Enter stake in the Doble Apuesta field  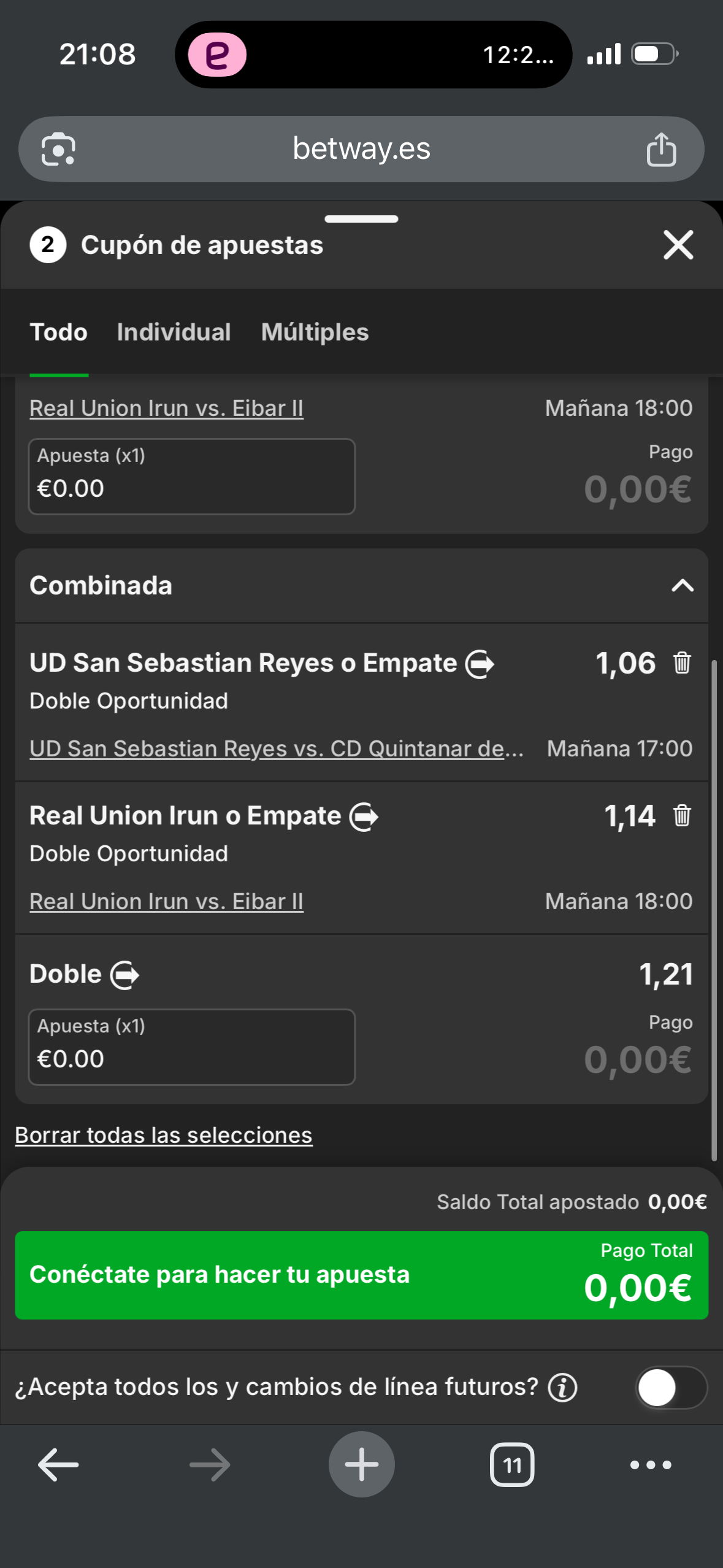[x=191, y=1047]
